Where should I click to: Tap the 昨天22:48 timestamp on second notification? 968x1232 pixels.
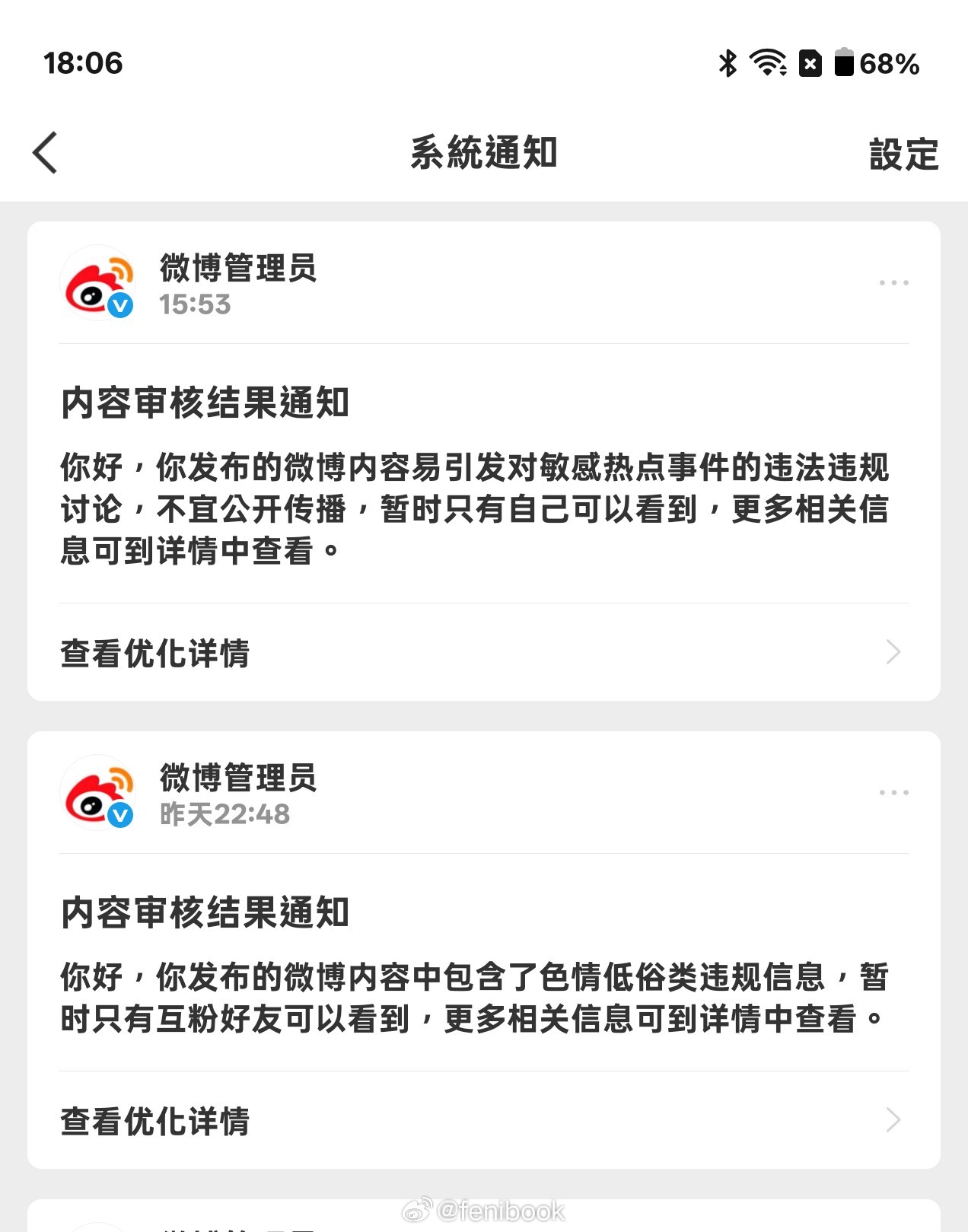[223, 814]
